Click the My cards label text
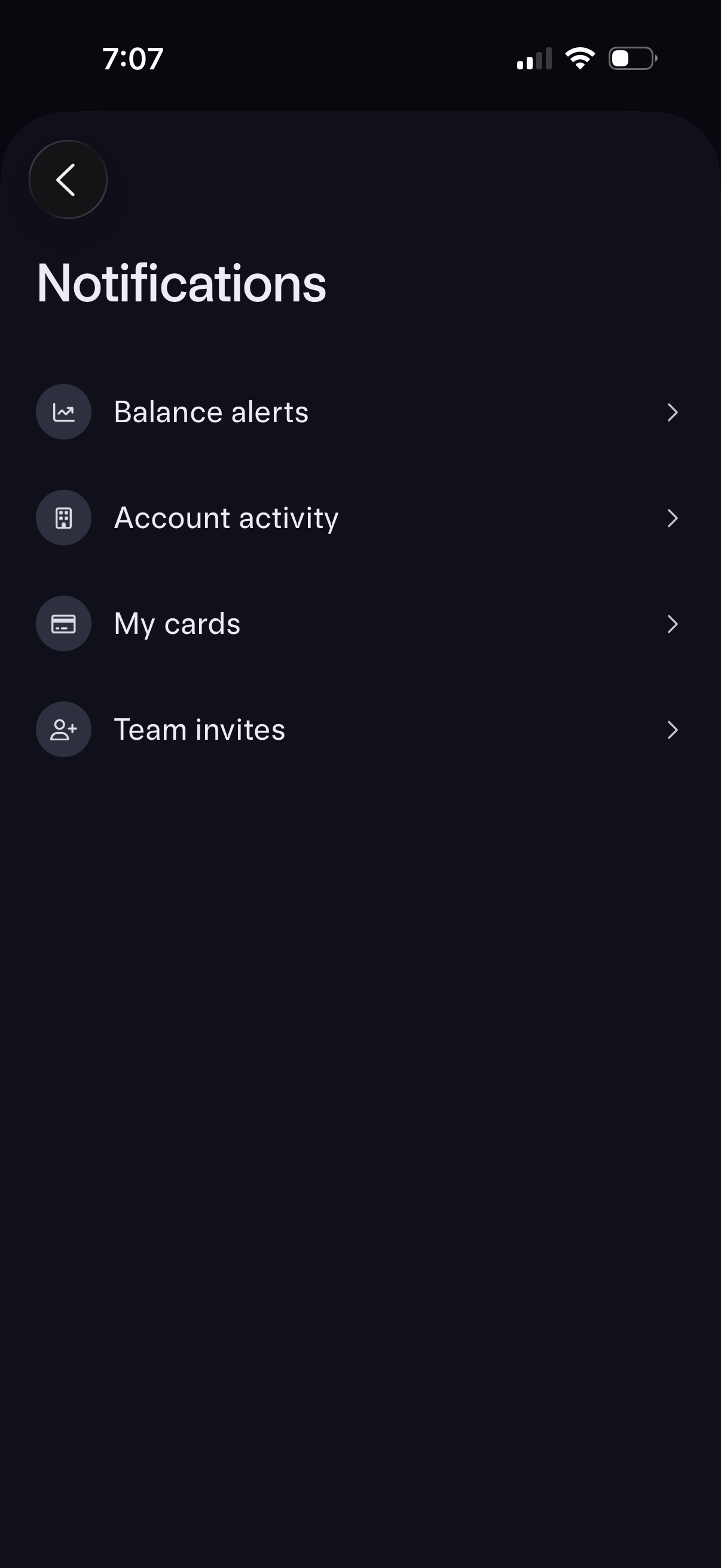 coord(177,623)
